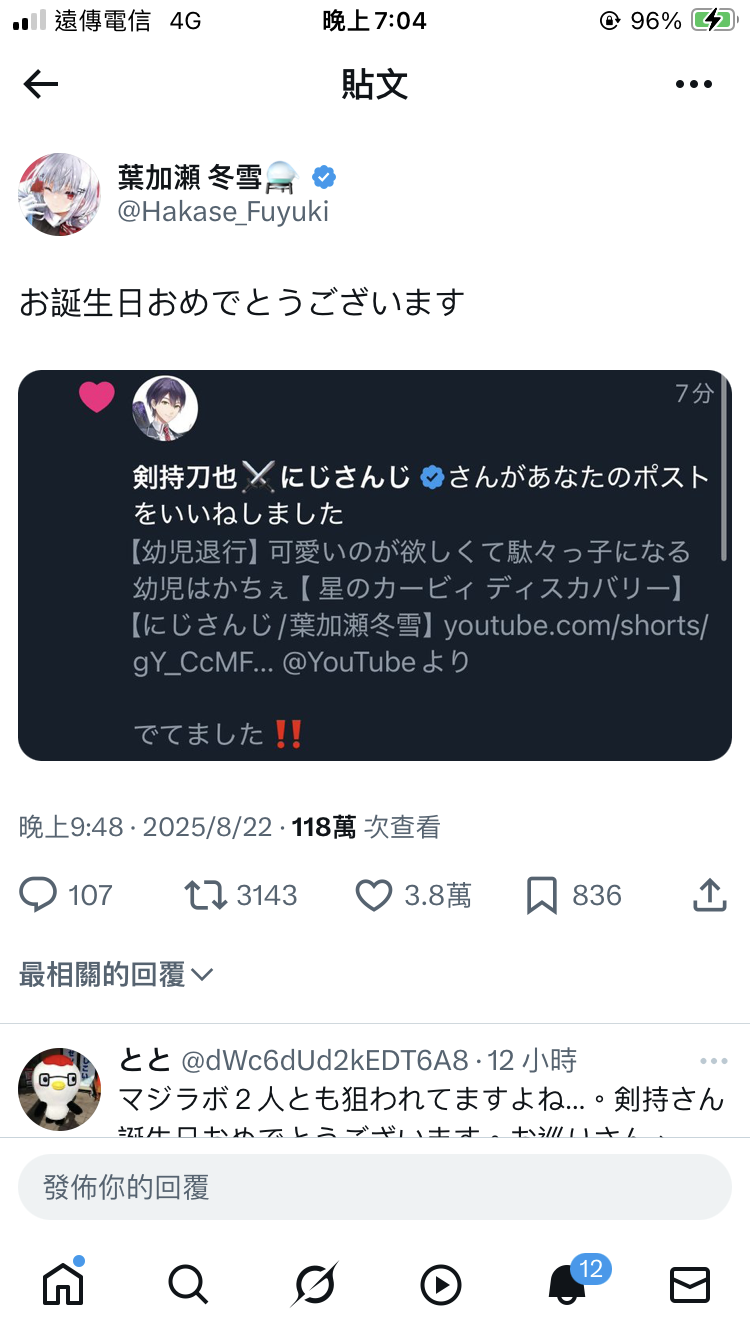Open options menu on とと's reply
Viewport: 750px width, 1334px height.
coord(714,1061)
